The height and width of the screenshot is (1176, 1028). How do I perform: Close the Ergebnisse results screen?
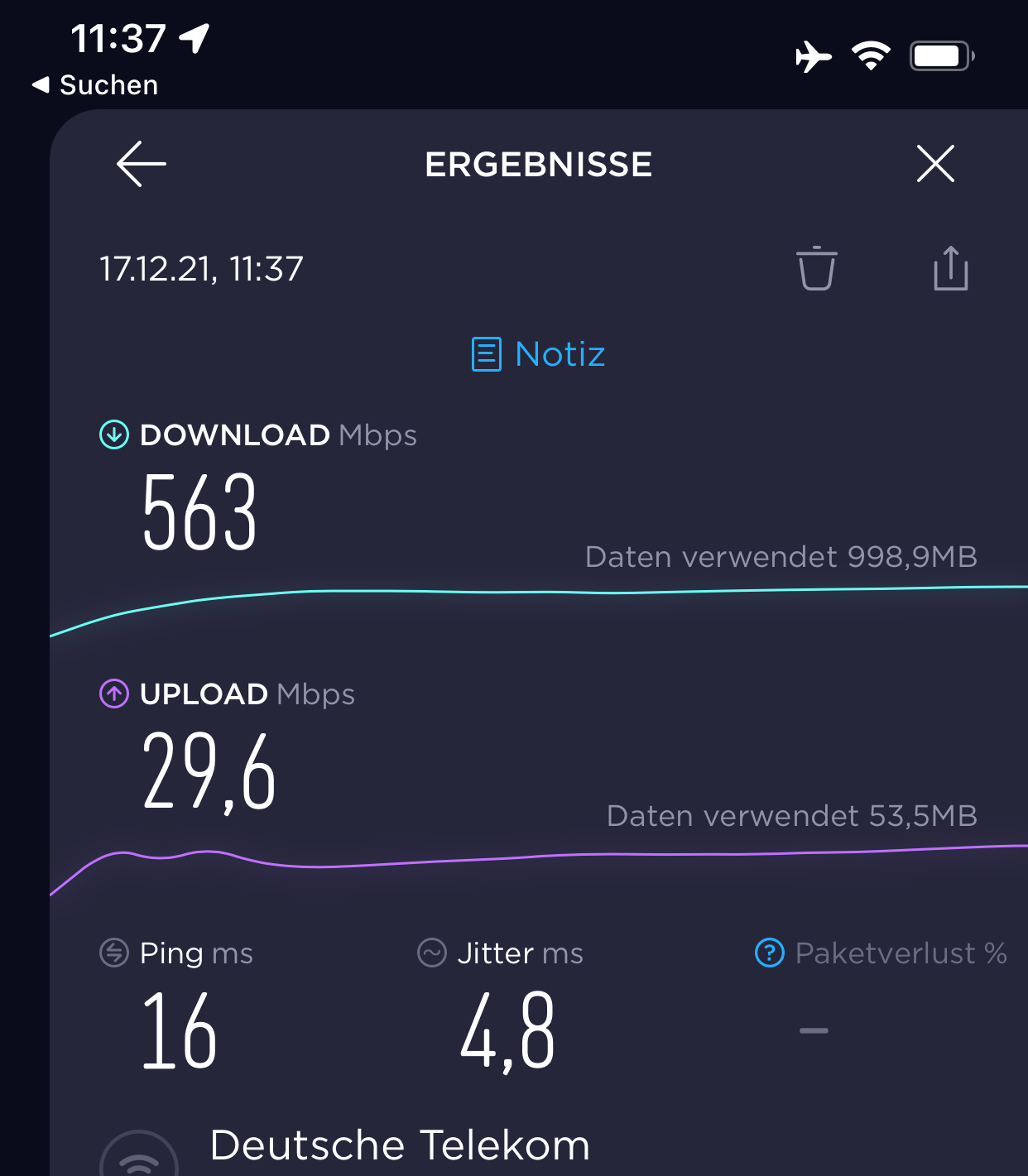[935, 163]
